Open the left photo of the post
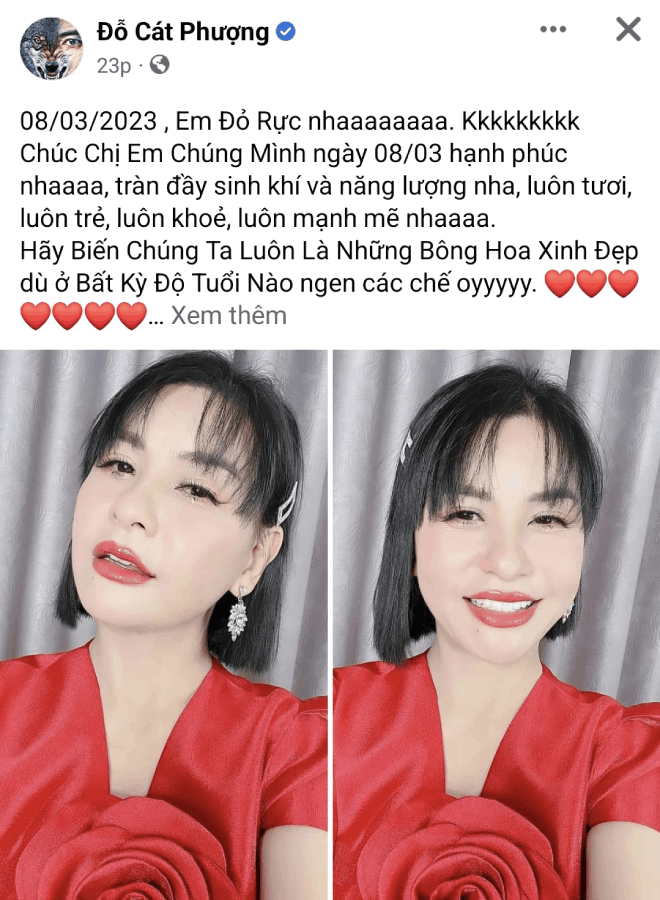 pos(163,625)
